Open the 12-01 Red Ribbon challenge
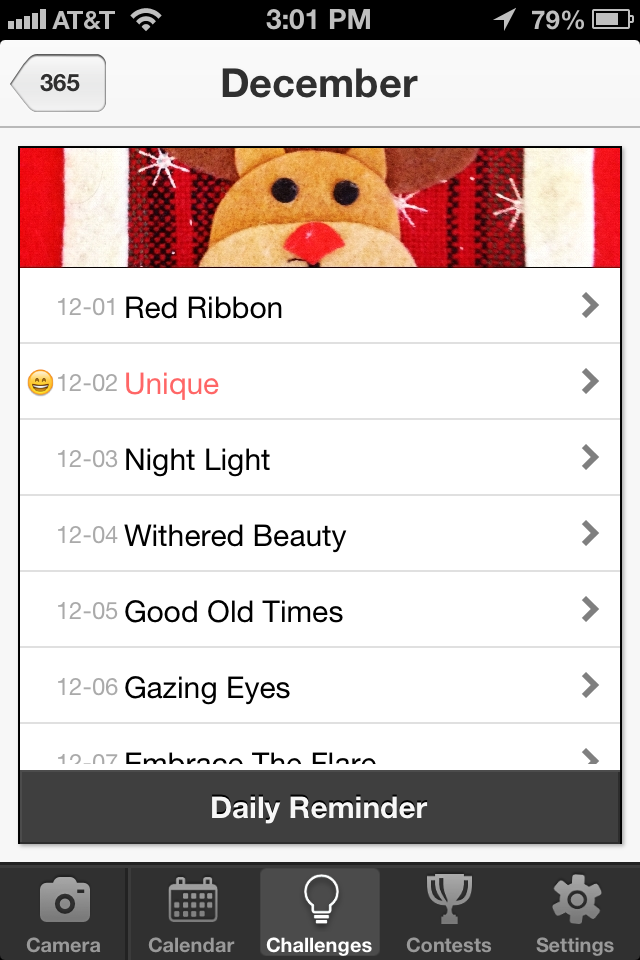 pyautogui.click(x=320, y=307)
